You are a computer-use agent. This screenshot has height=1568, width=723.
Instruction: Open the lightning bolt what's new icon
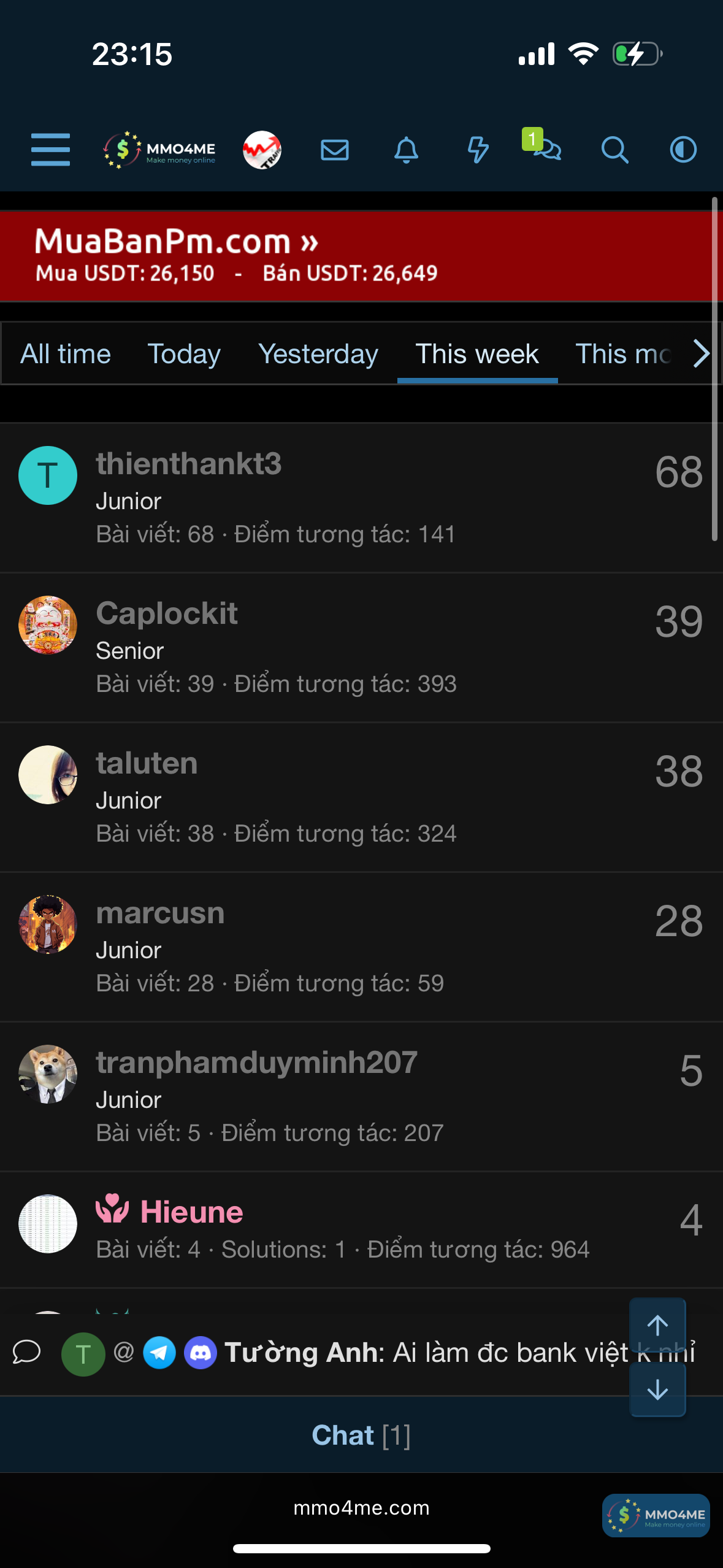pyautogui.click(x=478, y=150)
